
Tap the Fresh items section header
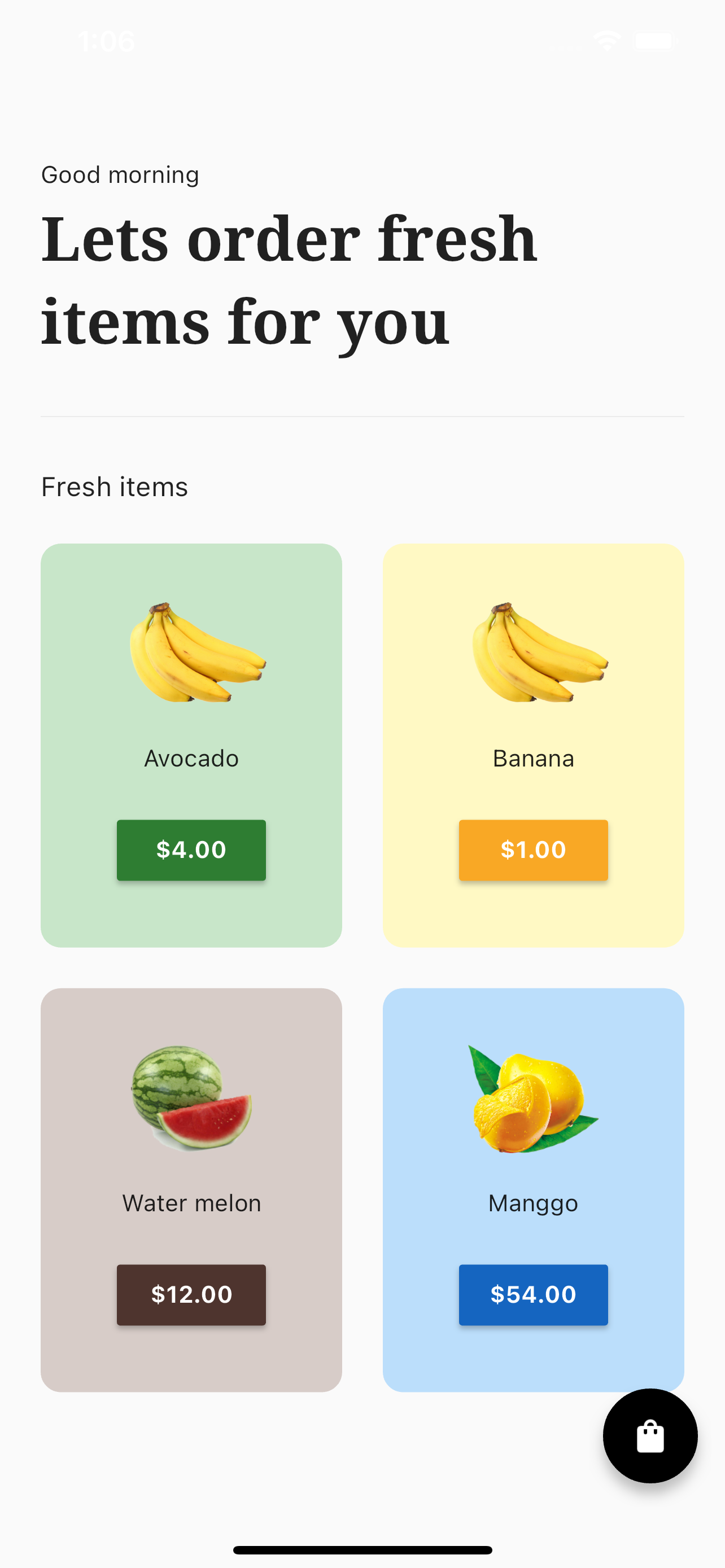pos(114,486)
